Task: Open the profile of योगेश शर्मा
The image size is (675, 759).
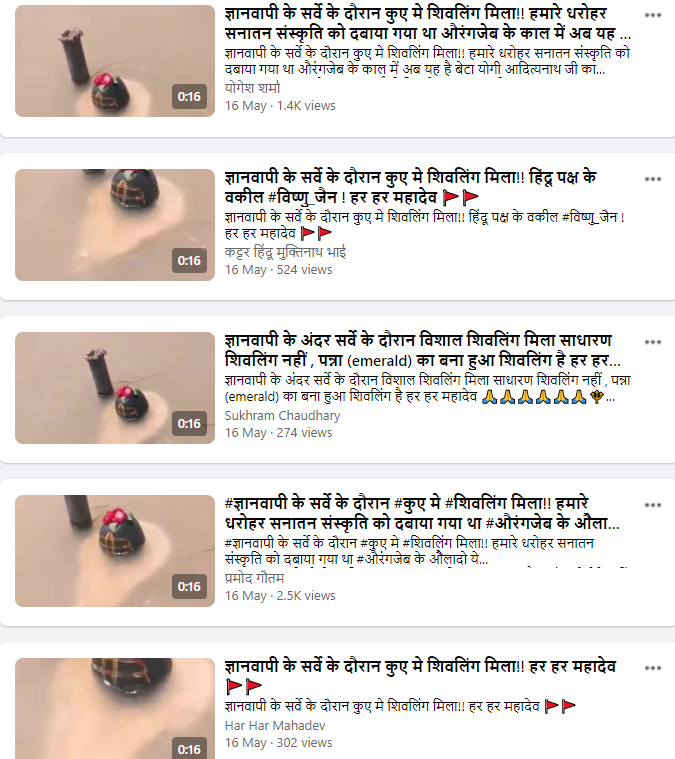Action: 253,88
